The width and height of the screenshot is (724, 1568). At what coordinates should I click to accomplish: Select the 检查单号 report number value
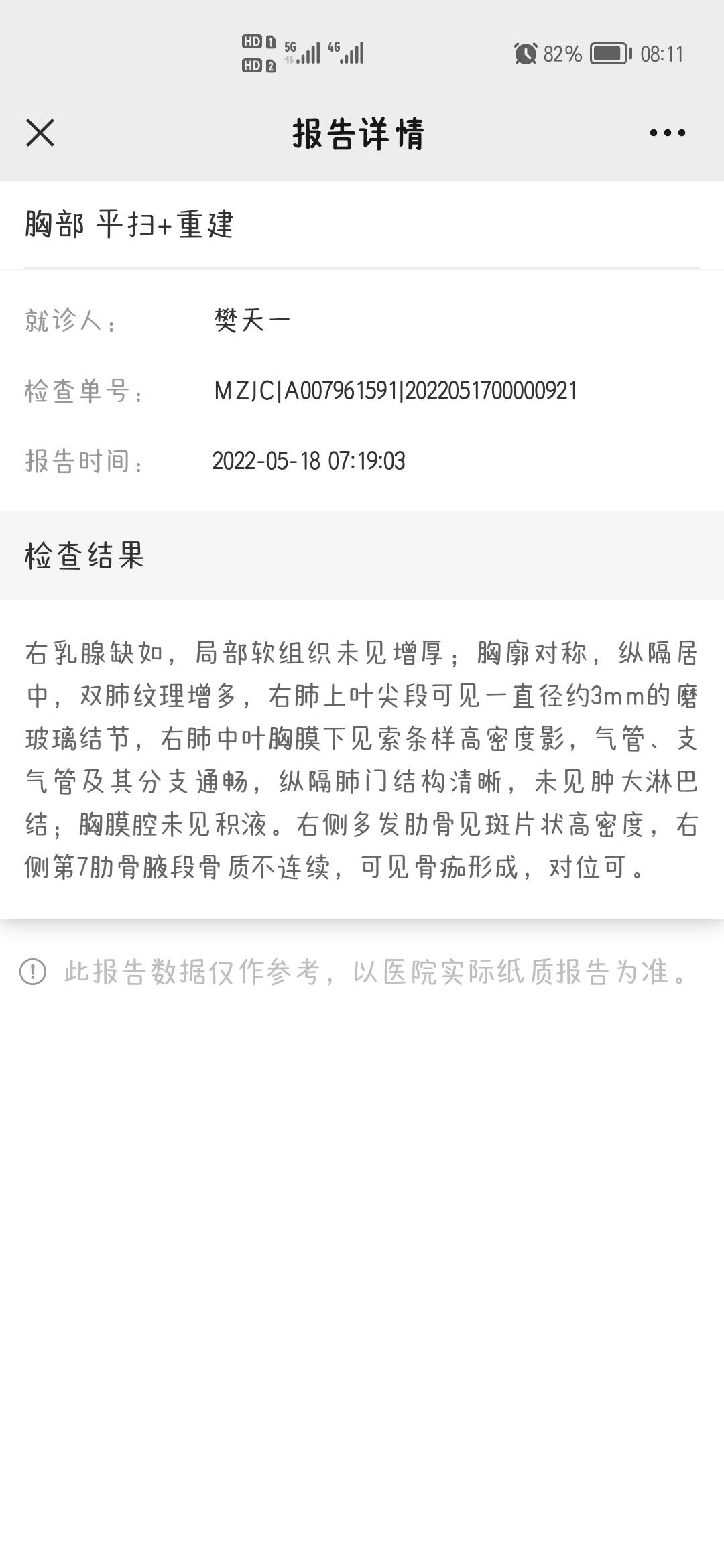coord(395,390)
